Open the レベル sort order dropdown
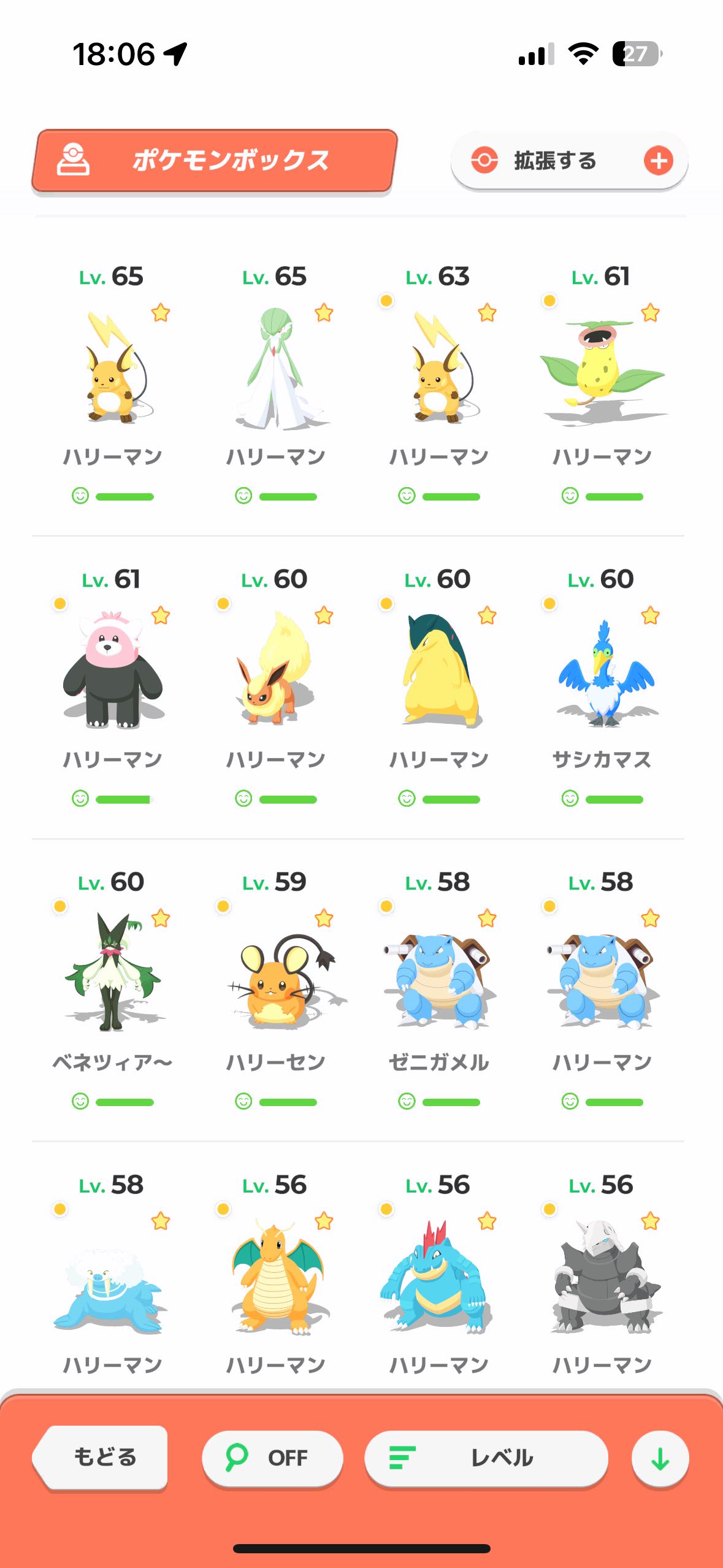The height and width of the screenshot is (1568, 723). [486, 1458]
